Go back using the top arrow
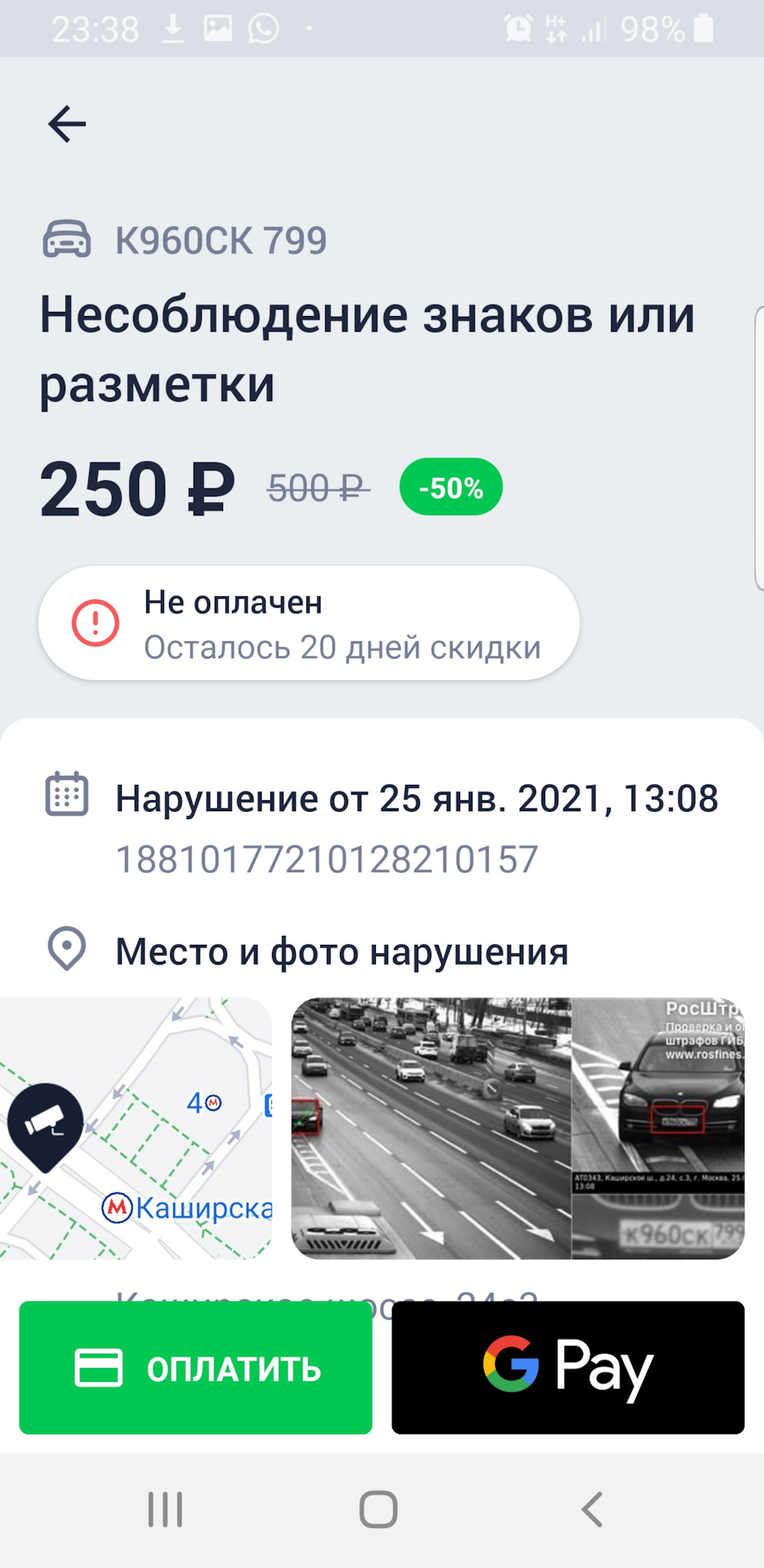 pyautogui.click(x=67, y=124)
